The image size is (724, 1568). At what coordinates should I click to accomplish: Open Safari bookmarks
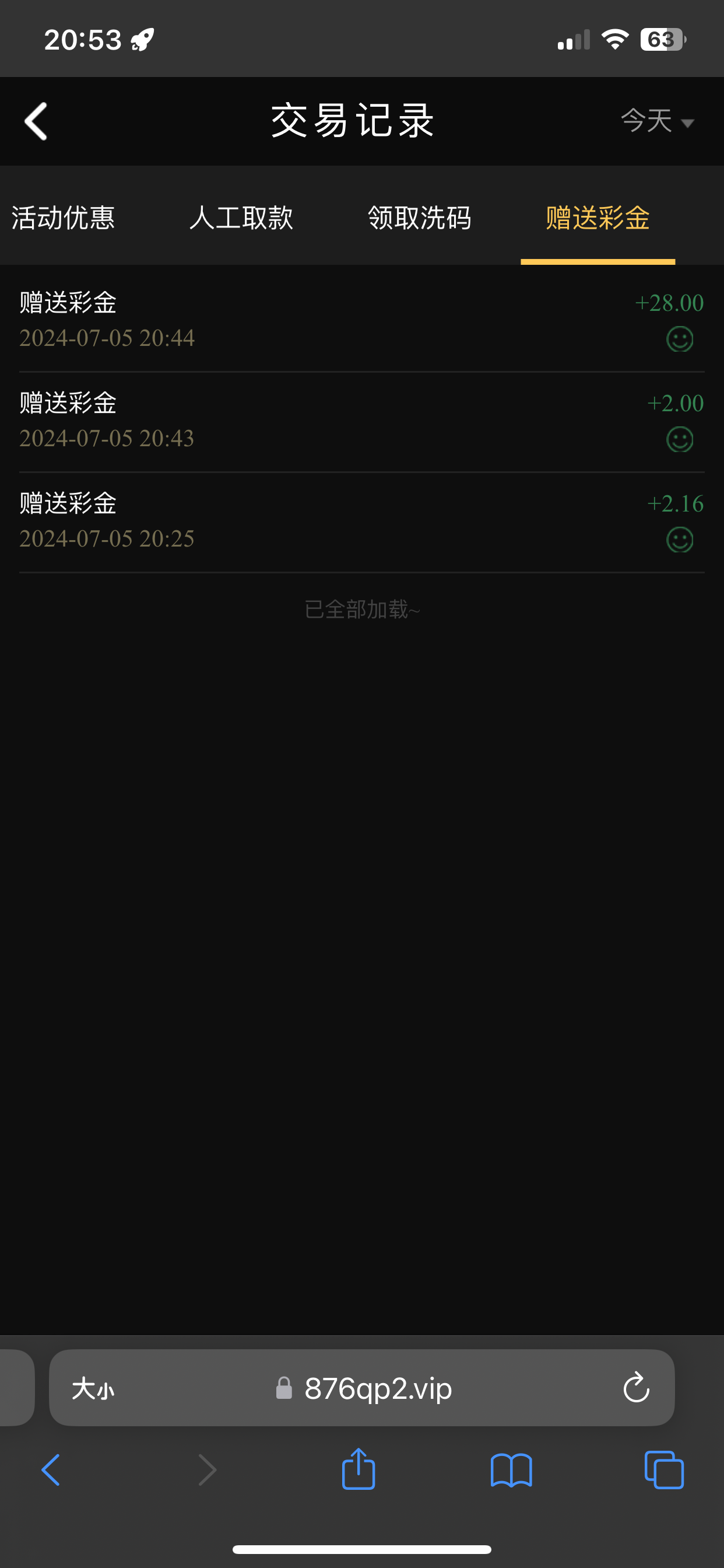pos(511,1470)
